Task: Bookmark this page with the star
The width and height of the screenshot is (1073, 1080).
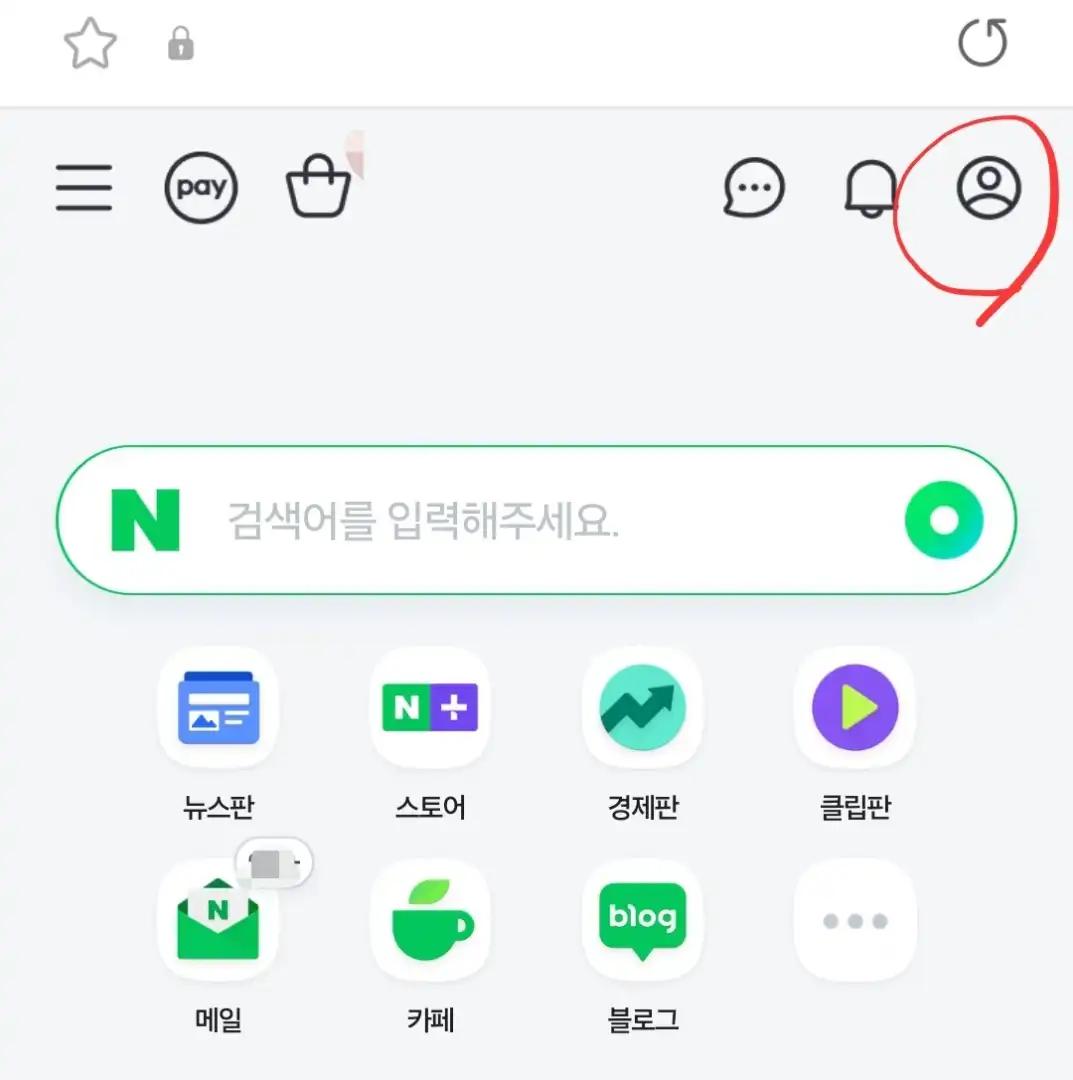Action: [90, 45]
